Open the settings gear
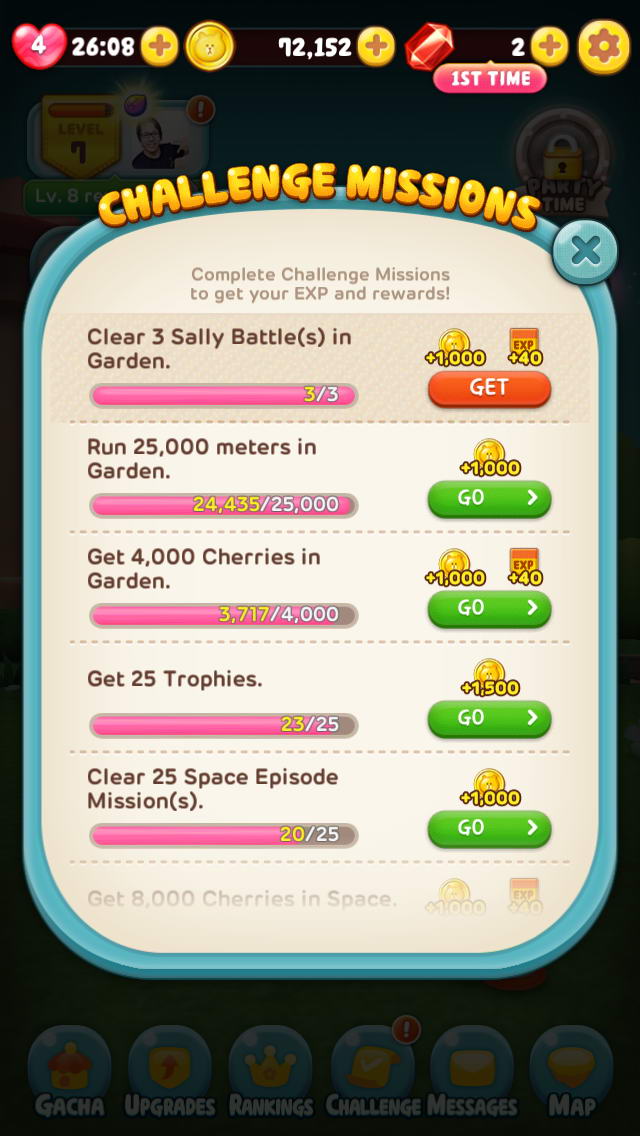Viewport: 640px width, 1136px height. (x=604, y=46)
